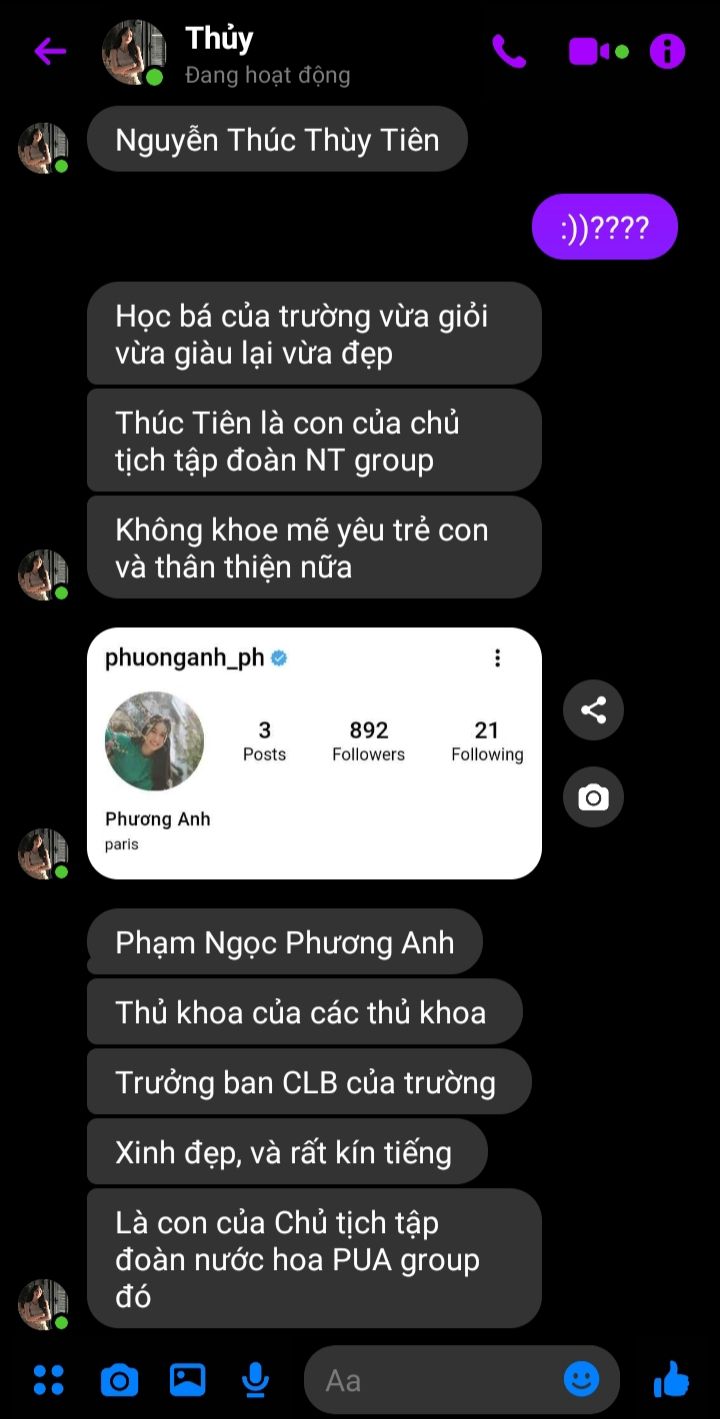This screenshot has width=720, height=1419.
Task: Open the shared phuonganh_ph image
Action: pos(314,753)
